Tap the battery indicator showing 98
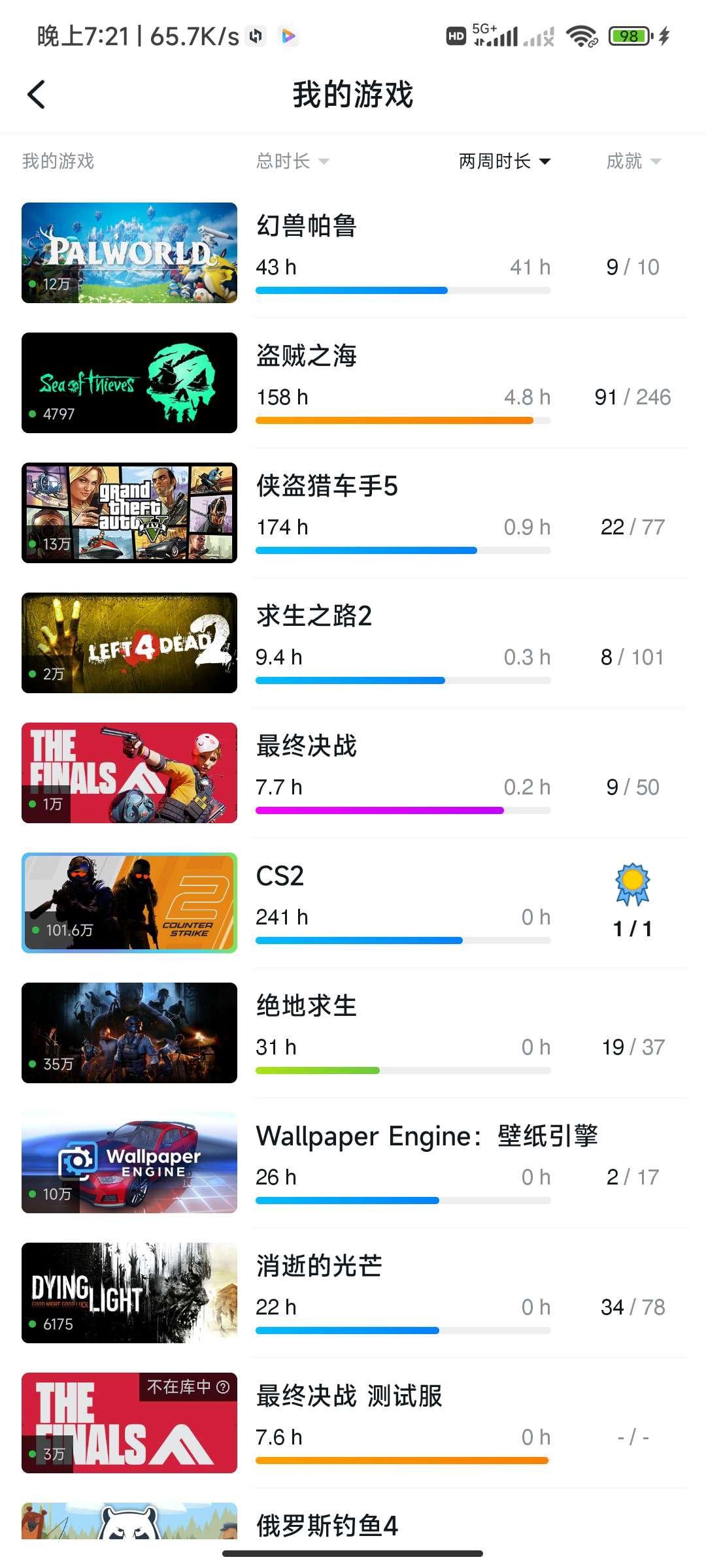This screenshot has width=706, height=1568. [629, 37]
